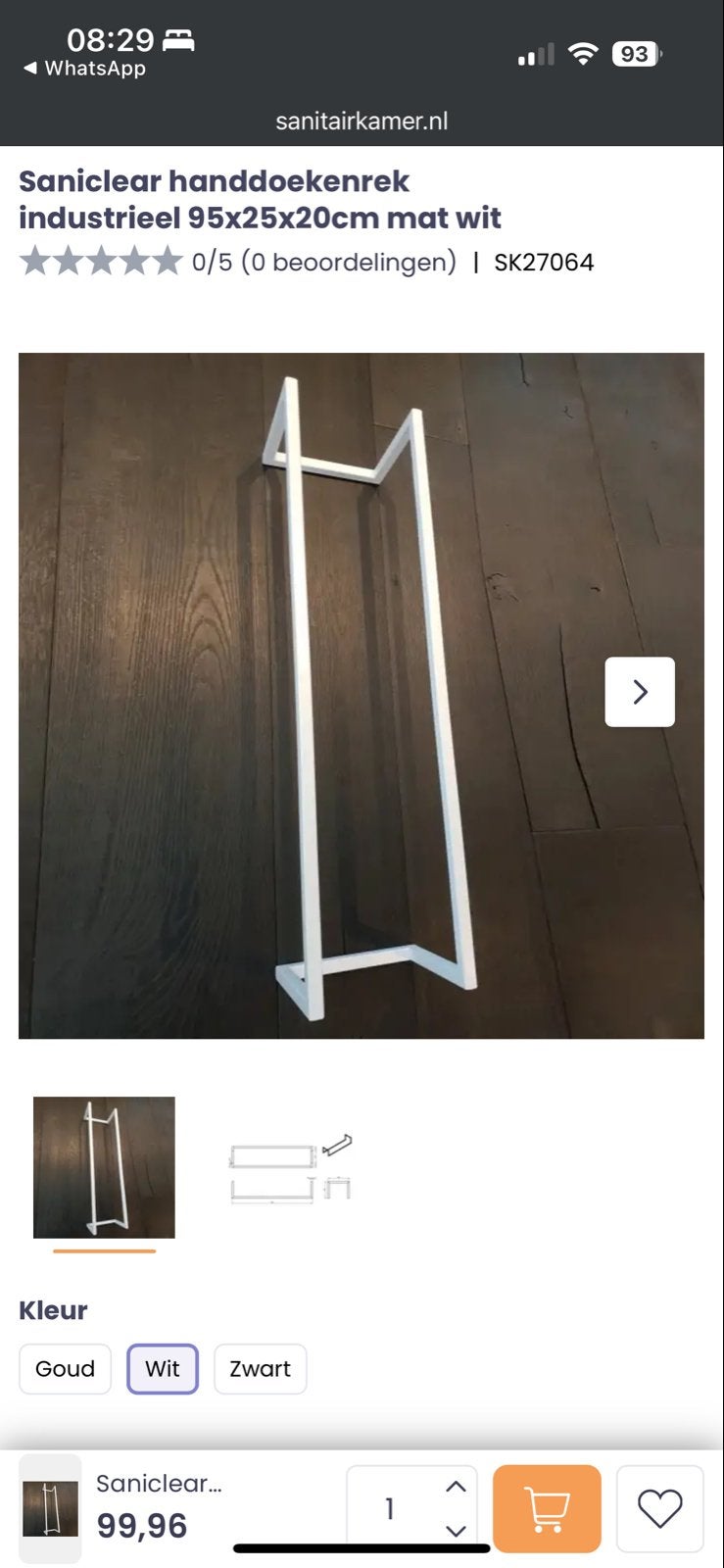Save the product to the wishlist
Viewport: 724px width, 1568px height.
click(x=660, y=1509)
